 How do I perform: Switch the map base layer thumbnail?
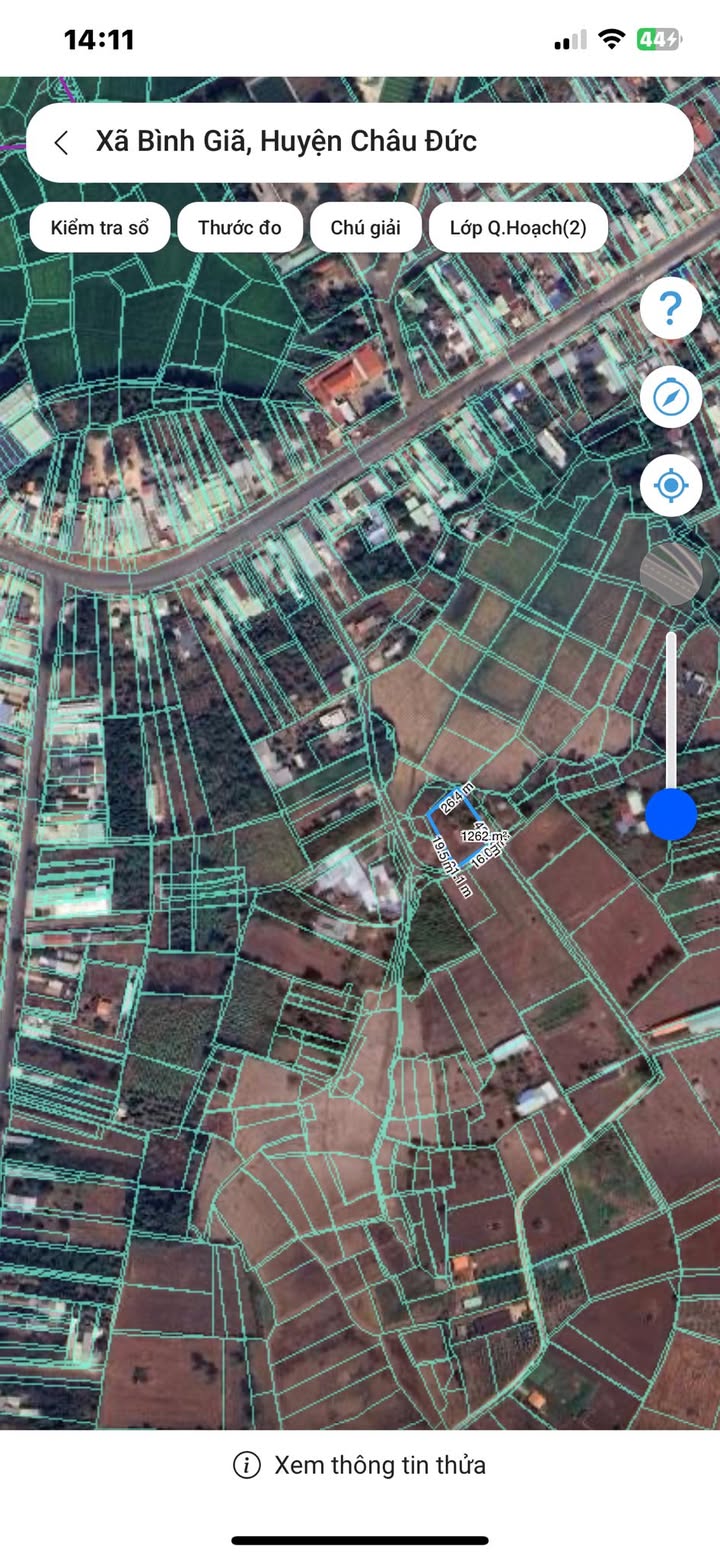(x=671, y=575)
